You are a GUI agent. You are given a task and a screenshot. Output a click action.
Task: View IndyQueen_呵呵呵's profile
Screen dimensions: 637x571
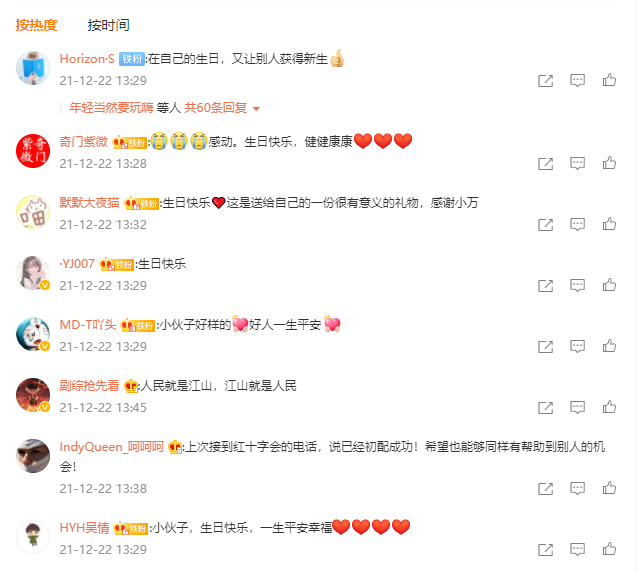pos(111,447)
